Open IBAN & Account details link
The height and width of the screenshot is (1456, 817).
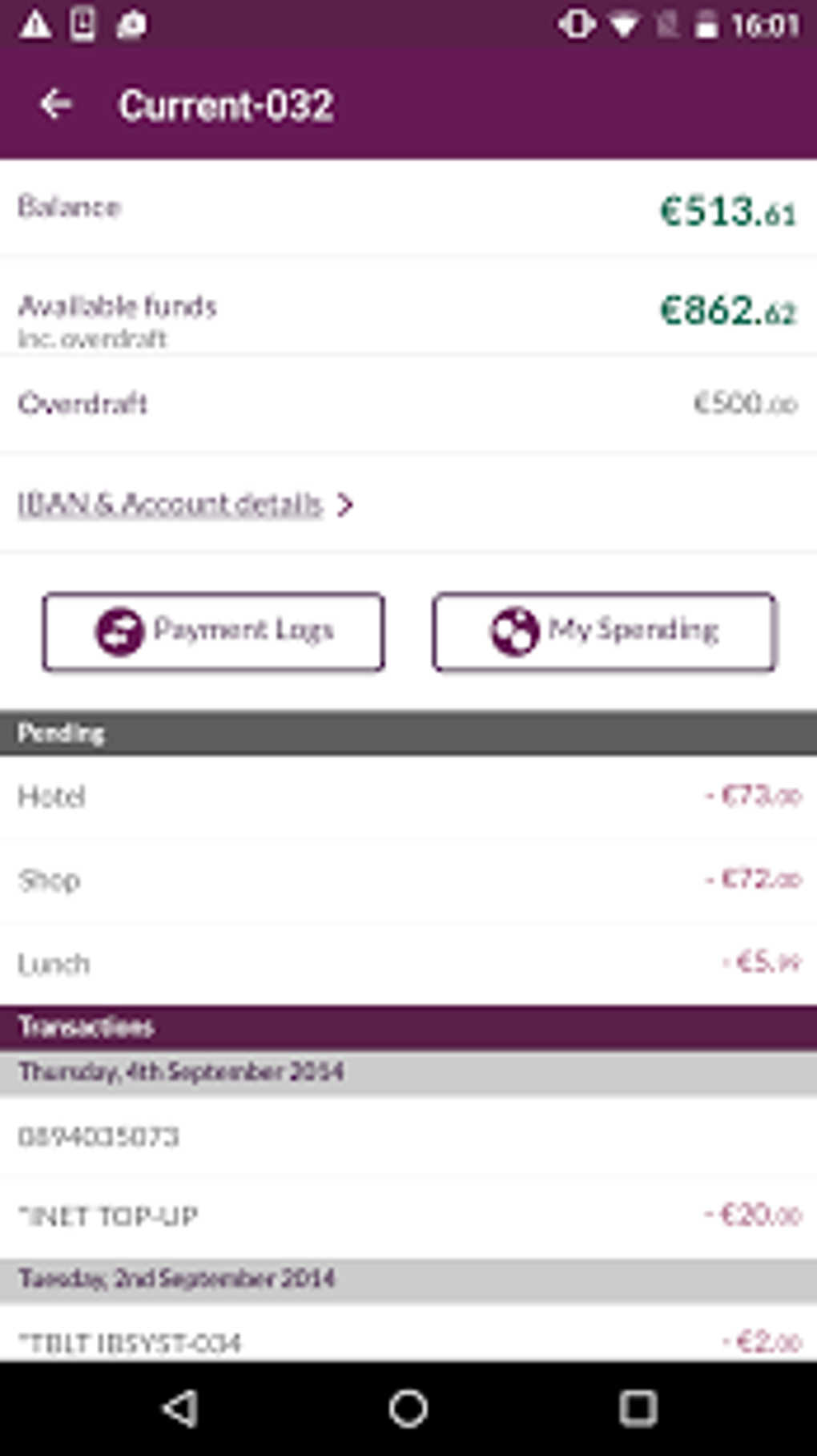(186, 504)
